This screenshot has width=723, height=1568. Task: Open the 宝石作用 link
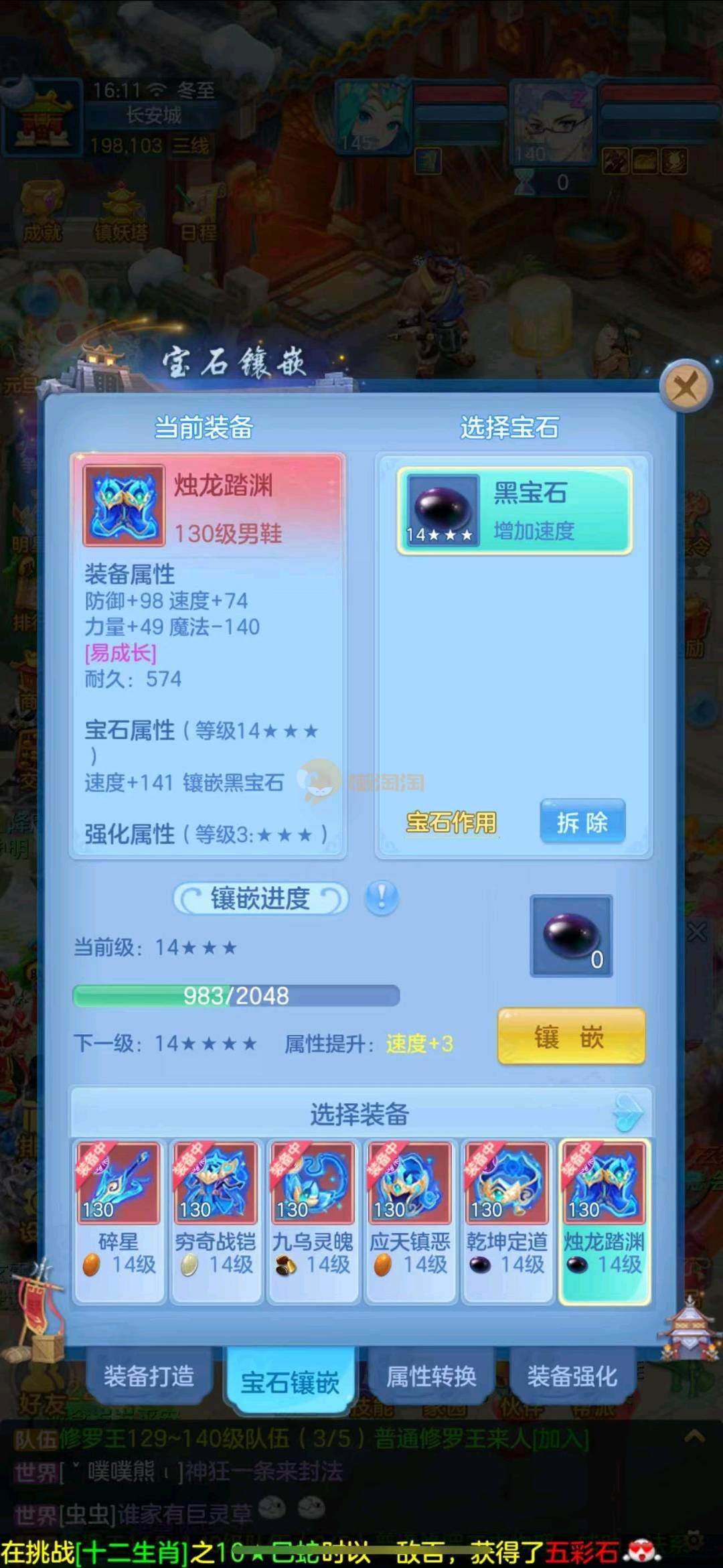(x=451, y=822)
